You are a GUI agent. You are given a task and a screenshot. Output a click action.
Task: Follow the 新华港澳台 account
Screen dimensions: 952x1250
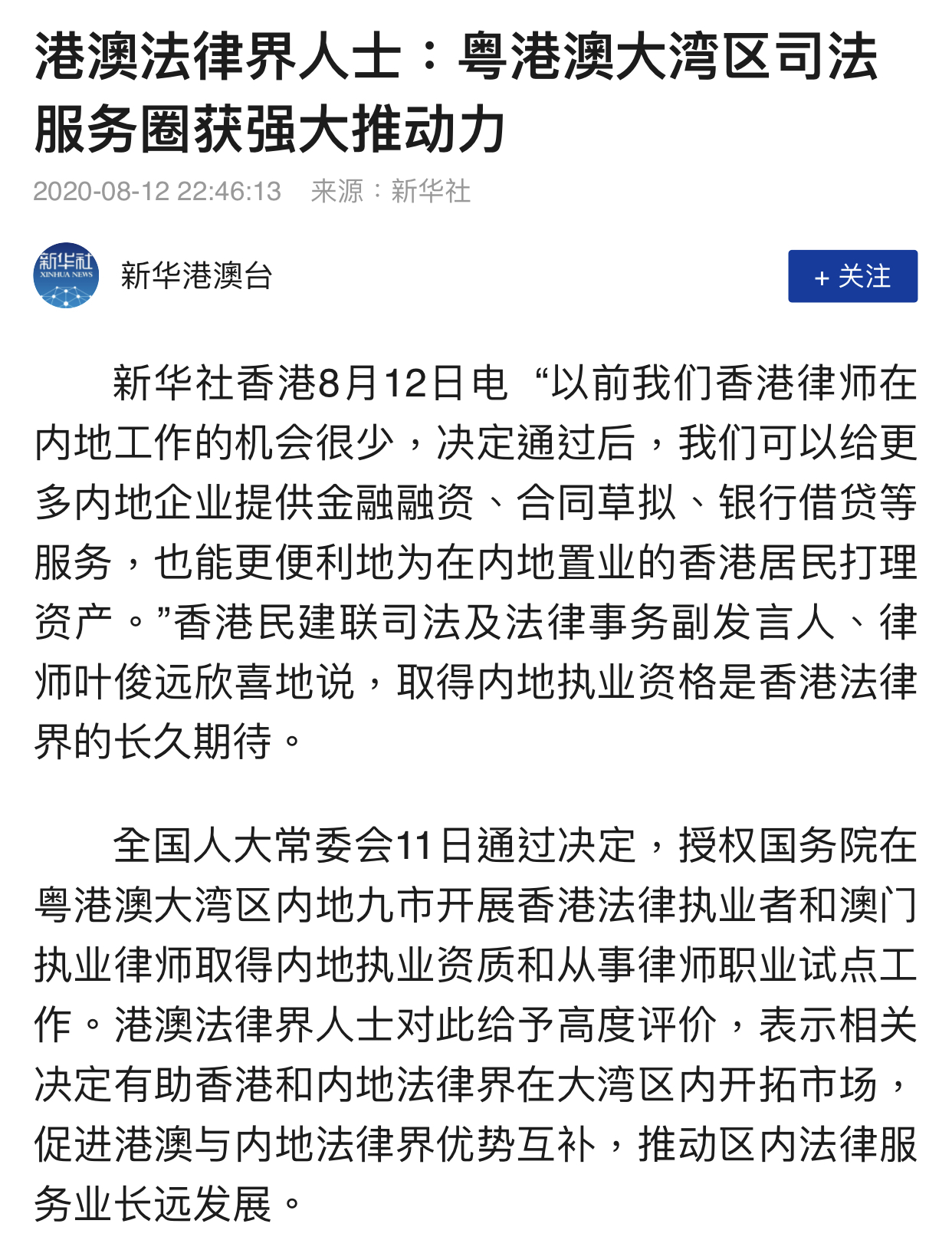point(852,276)
